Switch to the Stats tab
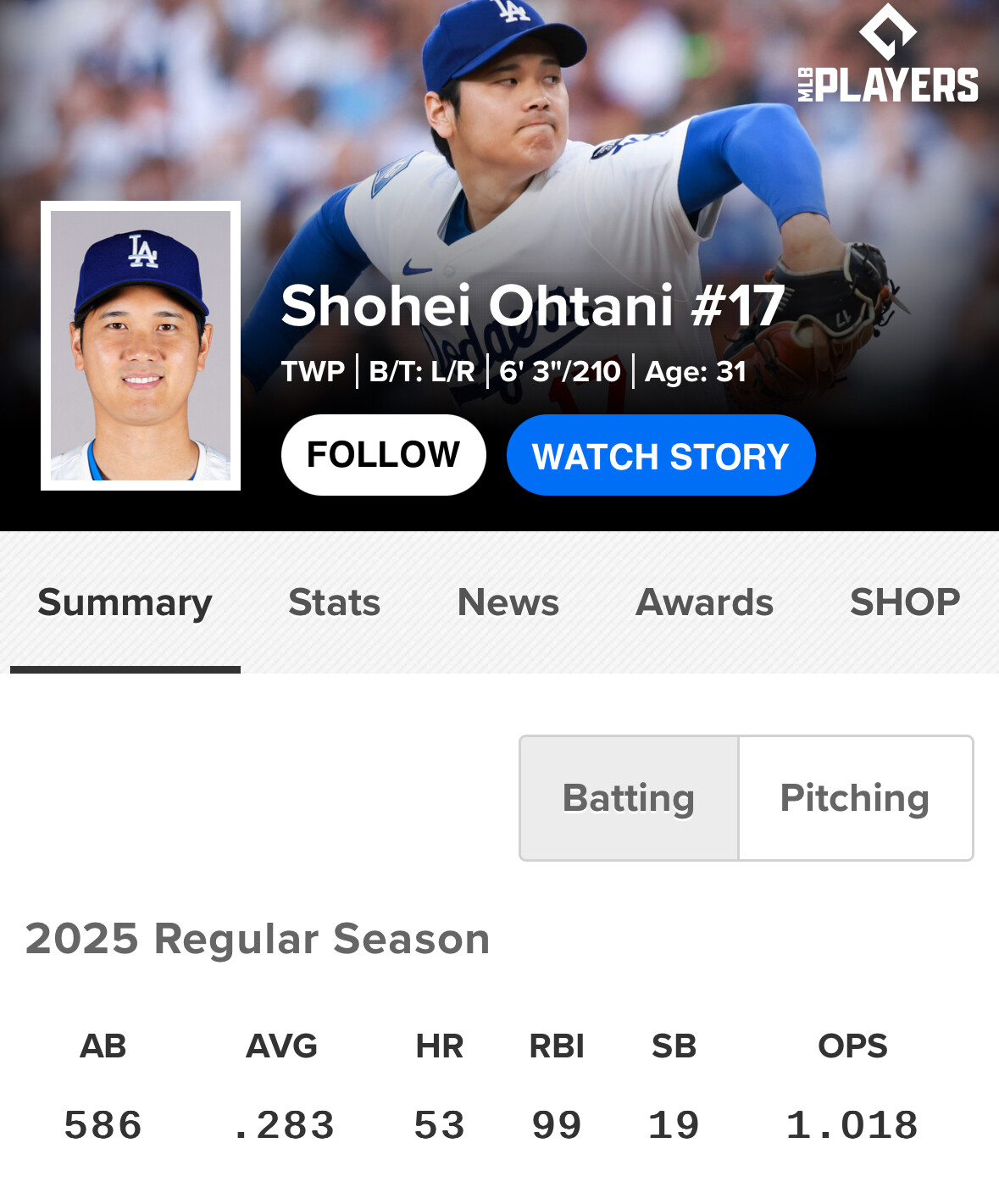 (334, 602)
